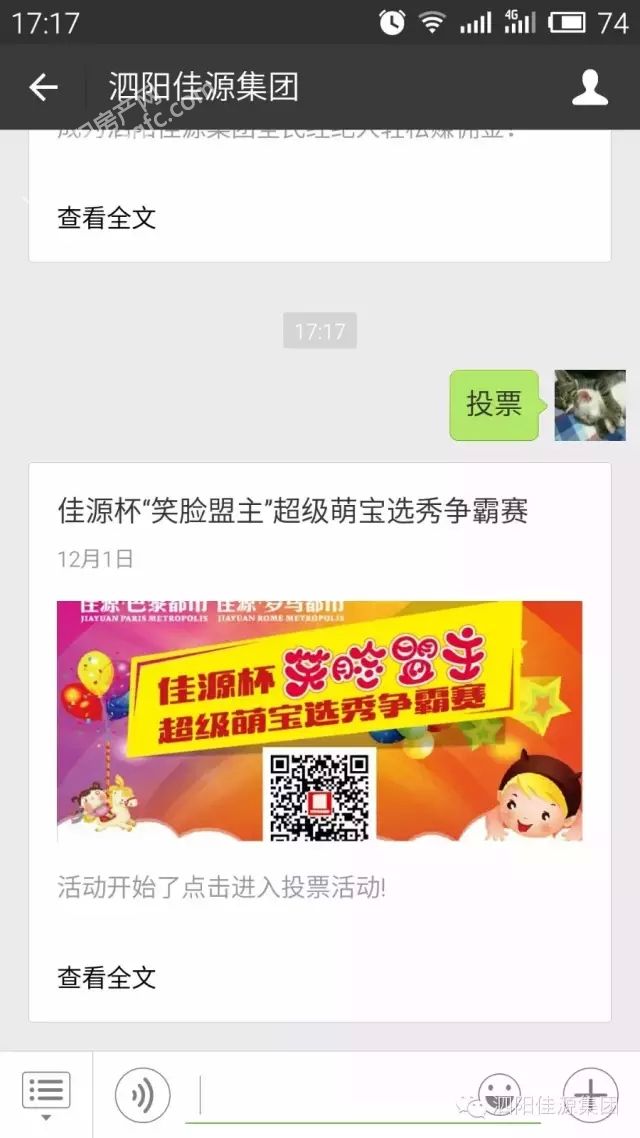This screenshot has height=1138, width=640.
Task: Tap 查看全文 on the top message card
Action: click(107, 218)
